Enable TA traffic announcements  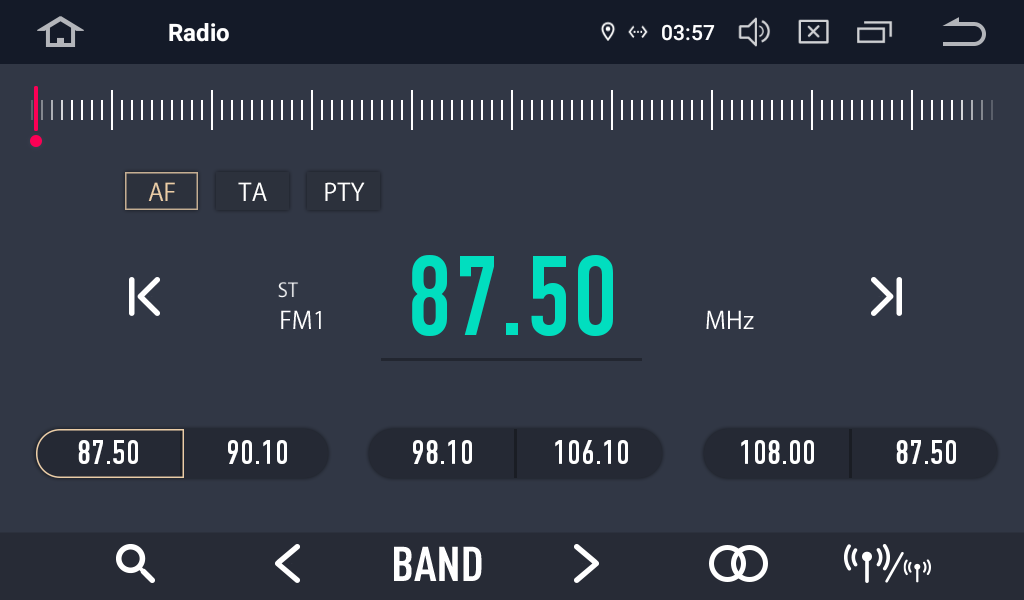coord(252,191)
